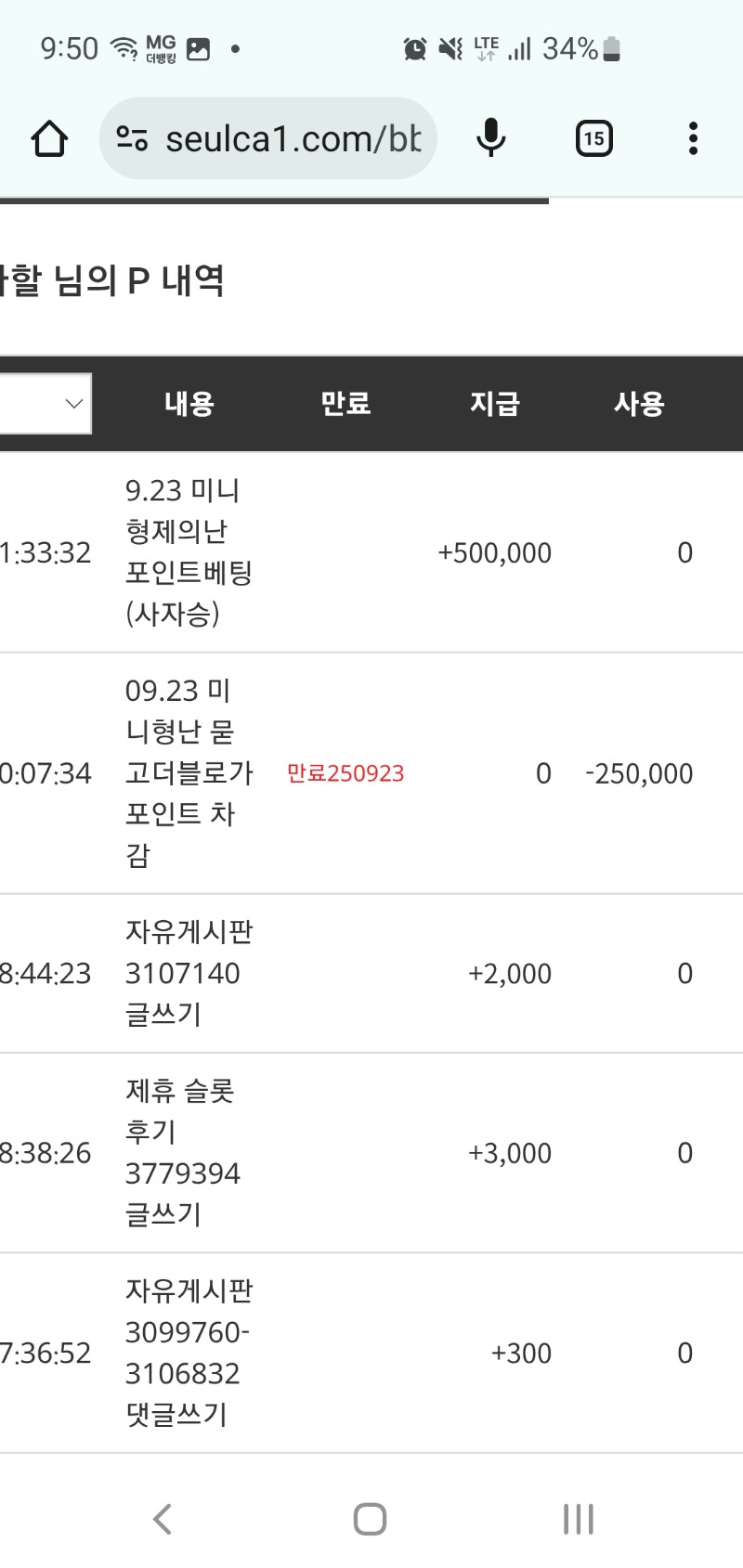
Task: Expand the dropdown in the table header
Action: pyautogui.click(x=46, y=404)
